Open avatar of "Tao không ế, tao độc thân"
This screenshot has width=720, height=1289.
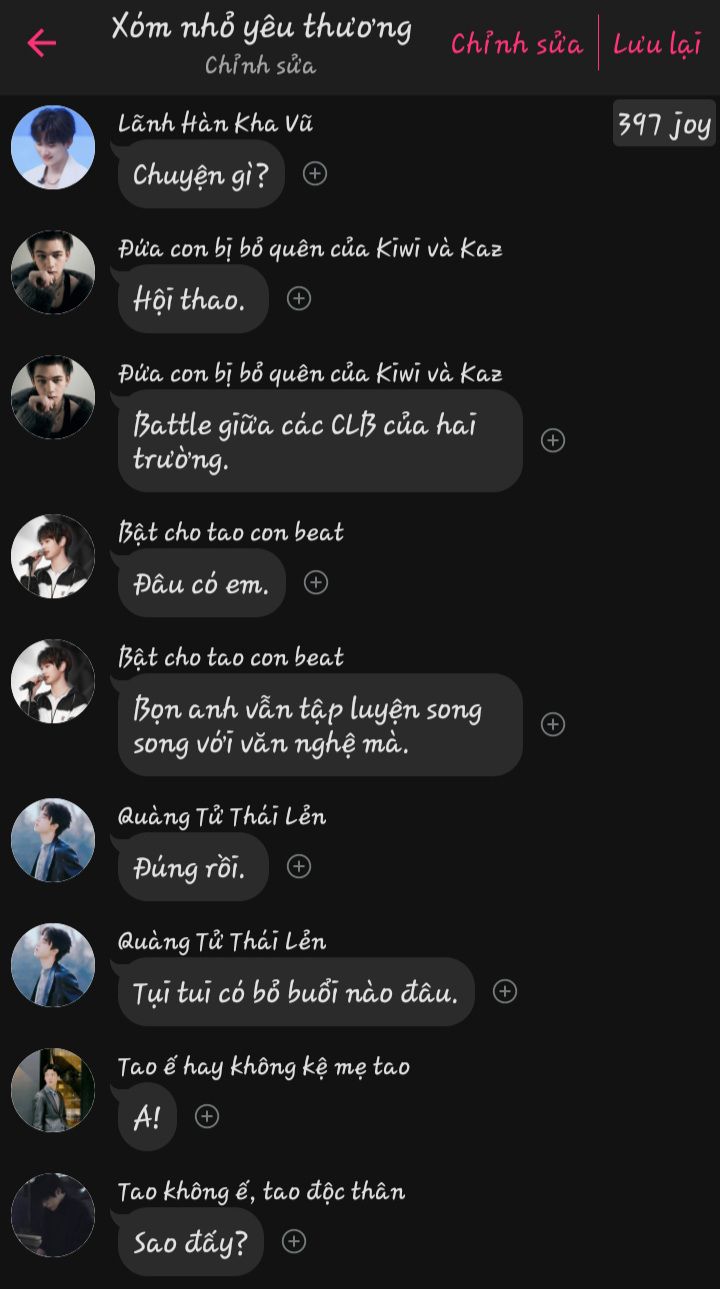(53, 1215)
